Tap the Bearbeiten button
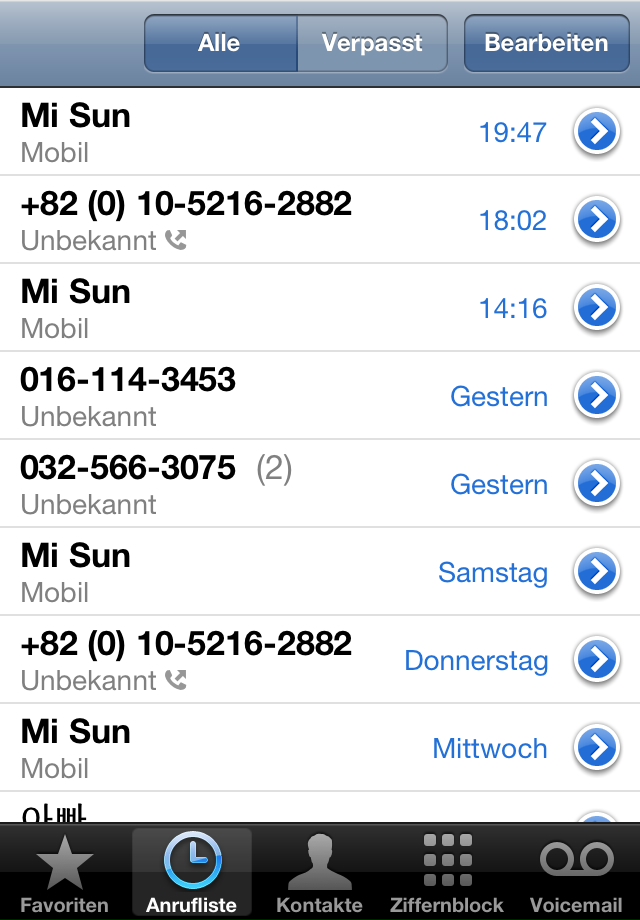The image size is (640, 920). coord(546,44)
